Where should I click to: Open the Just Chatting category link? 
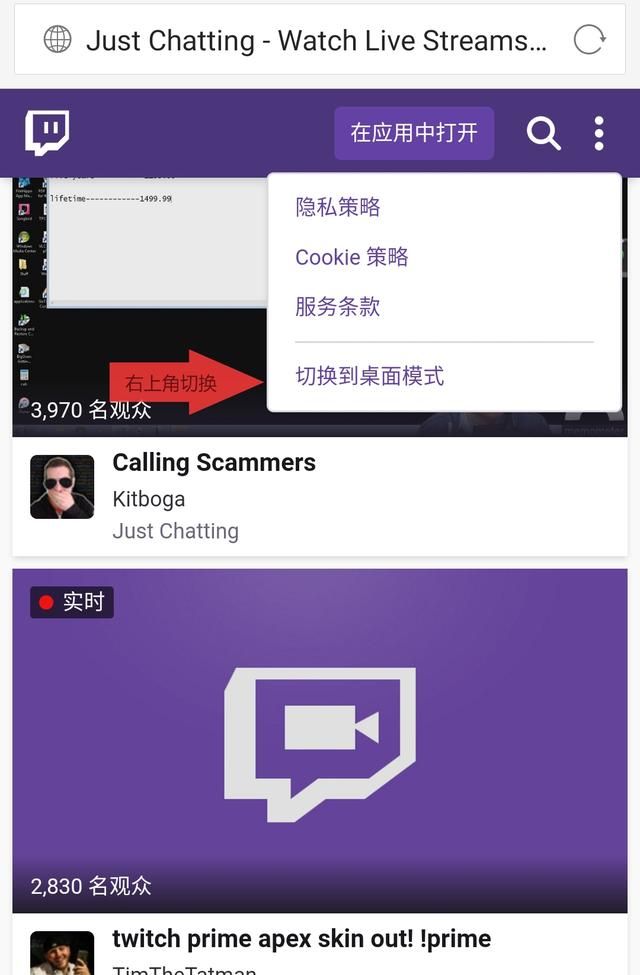pos(175,531)
